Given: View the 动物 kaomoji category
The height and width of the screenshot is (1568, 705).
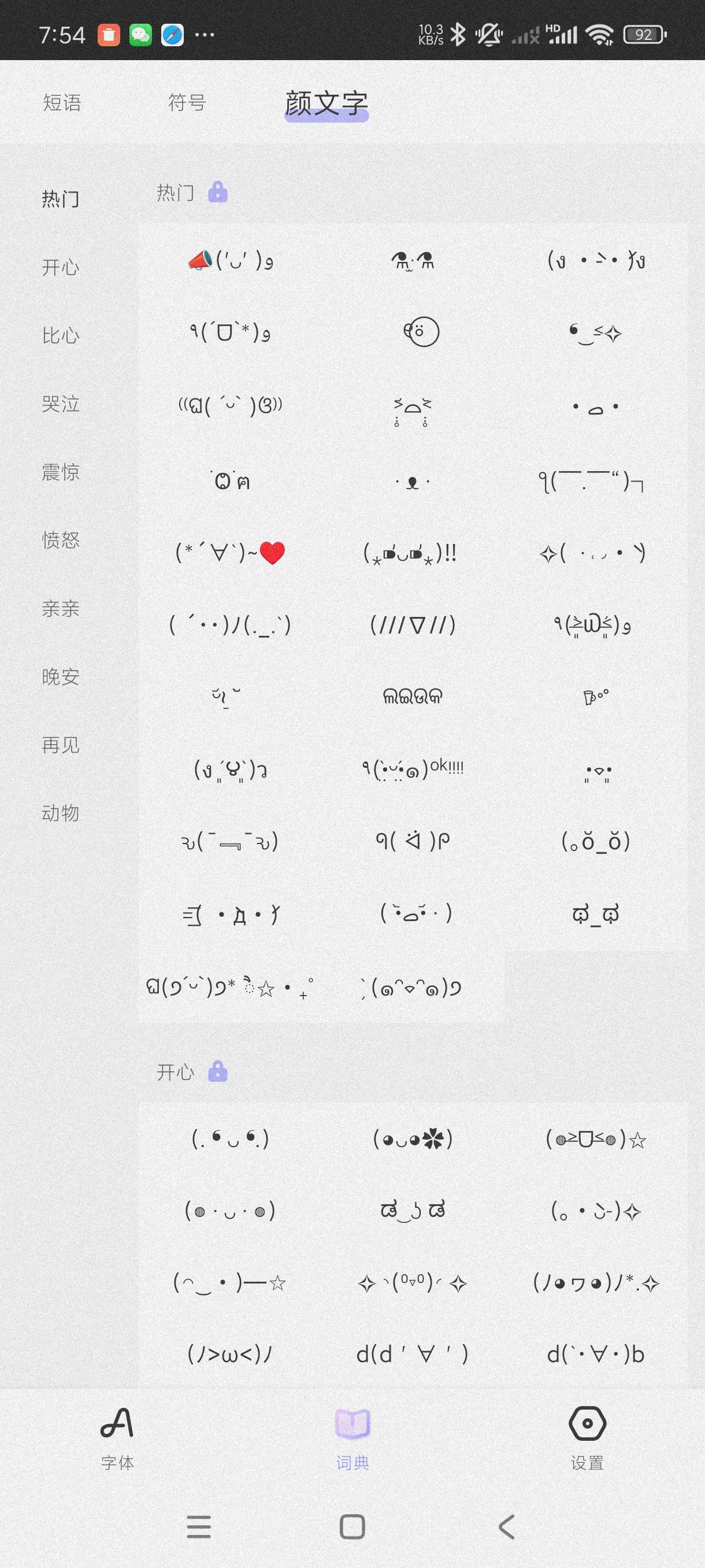Looking at the screenshot, I should point(60,812).
